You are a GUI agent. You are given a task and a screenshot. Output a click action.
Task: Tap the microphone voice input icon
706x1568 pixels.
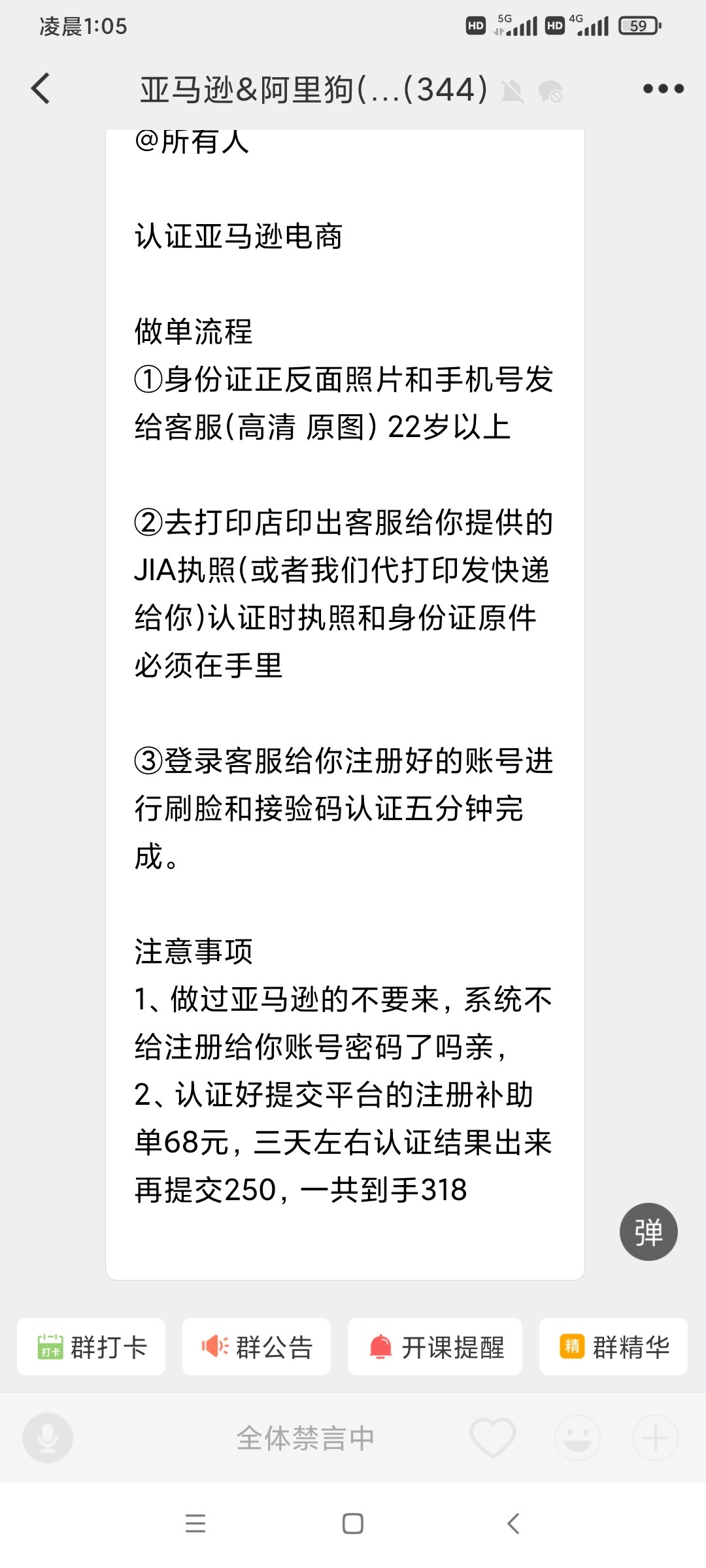(48, 1437)
